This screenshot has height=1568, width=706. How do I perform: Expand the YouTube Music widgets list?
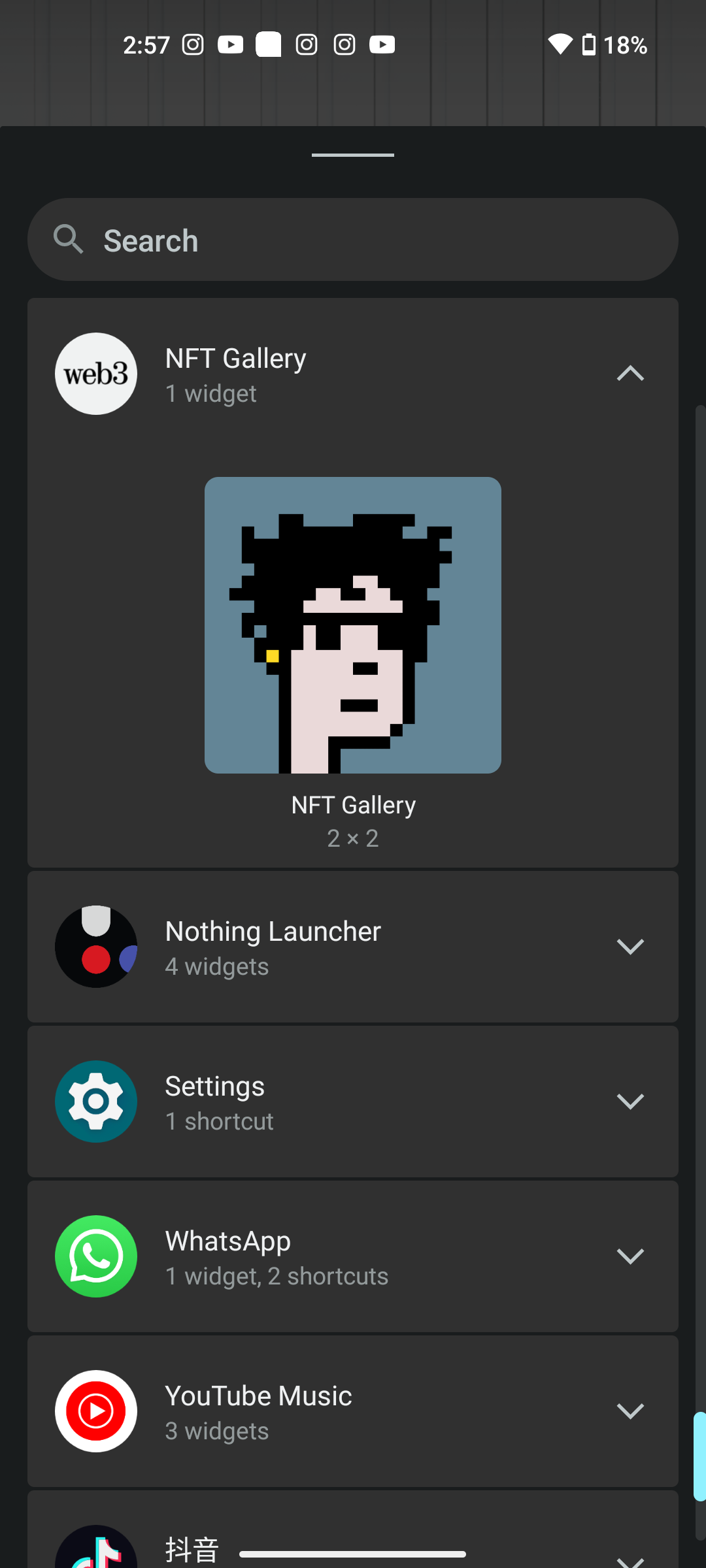(x=630, y=1411)
